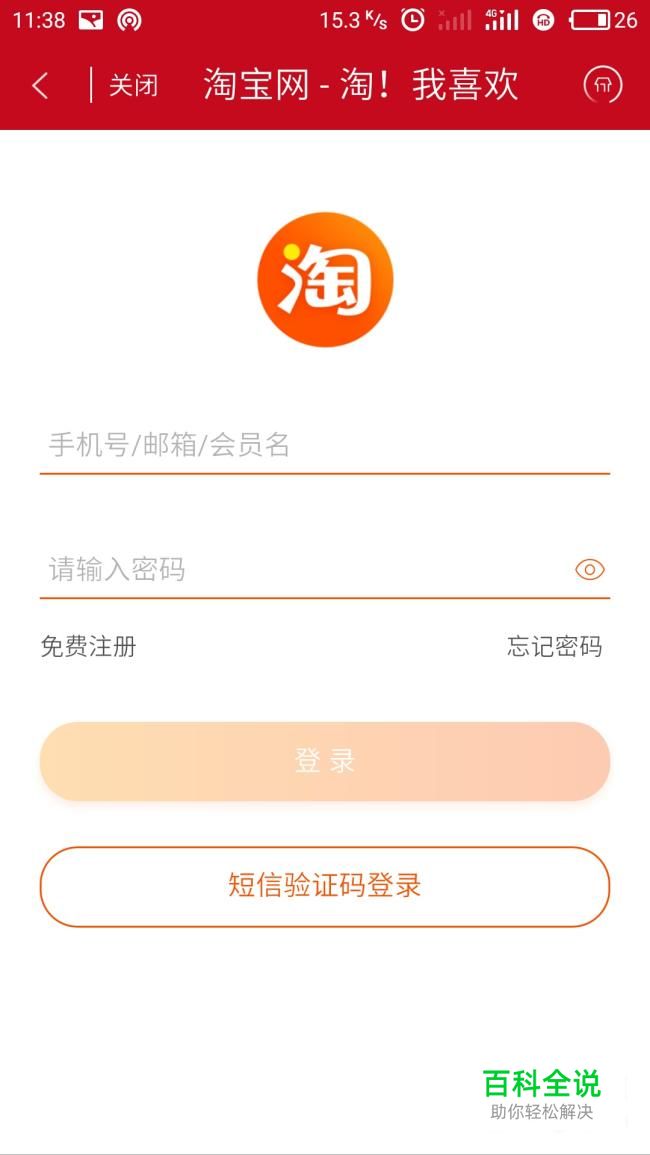The image size is (650, 1155).
Task: Tap the 登录 button
Action: [x=325, y=762]
